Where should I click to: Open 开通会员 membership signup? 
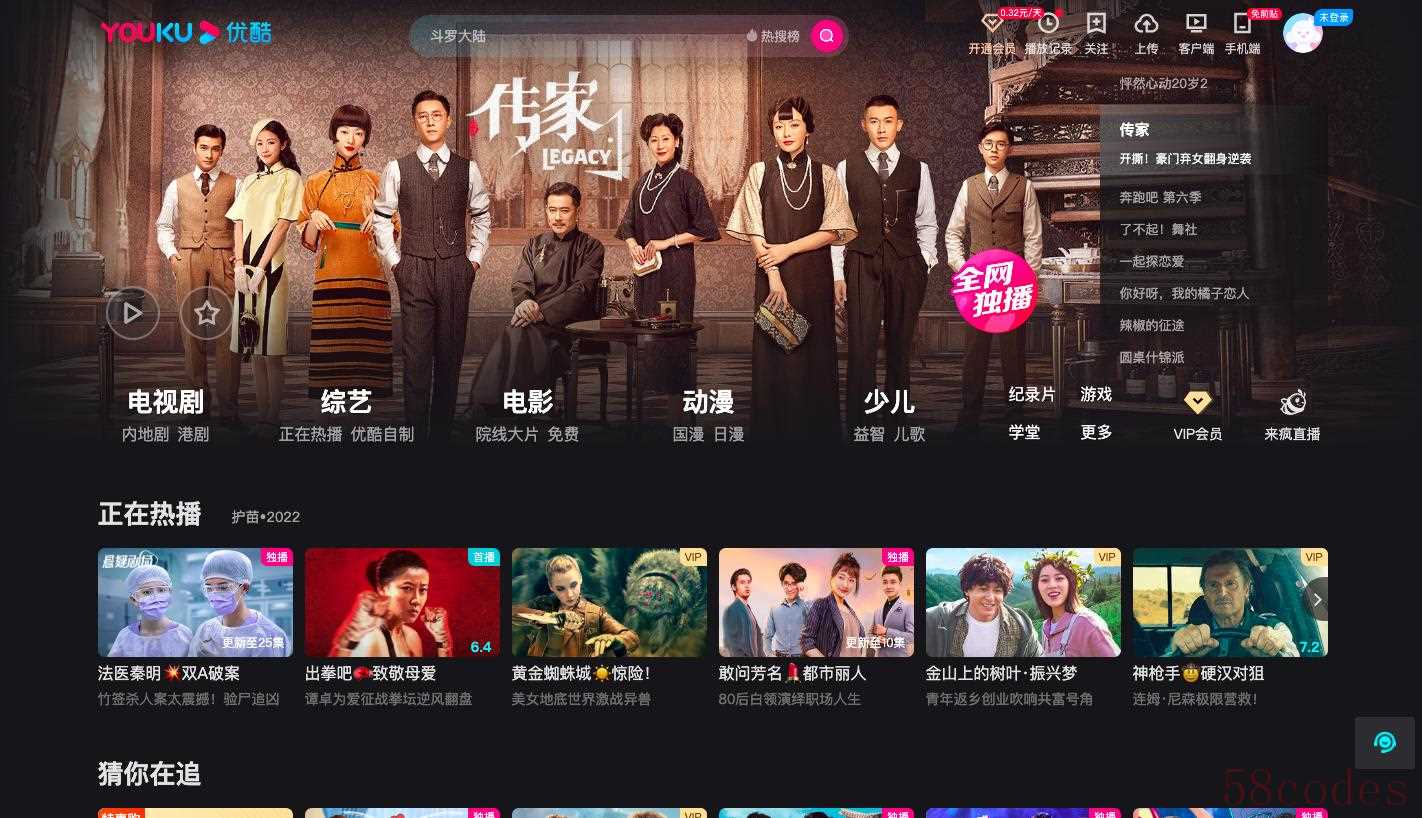pyautogui.click(x=991, y=33)
